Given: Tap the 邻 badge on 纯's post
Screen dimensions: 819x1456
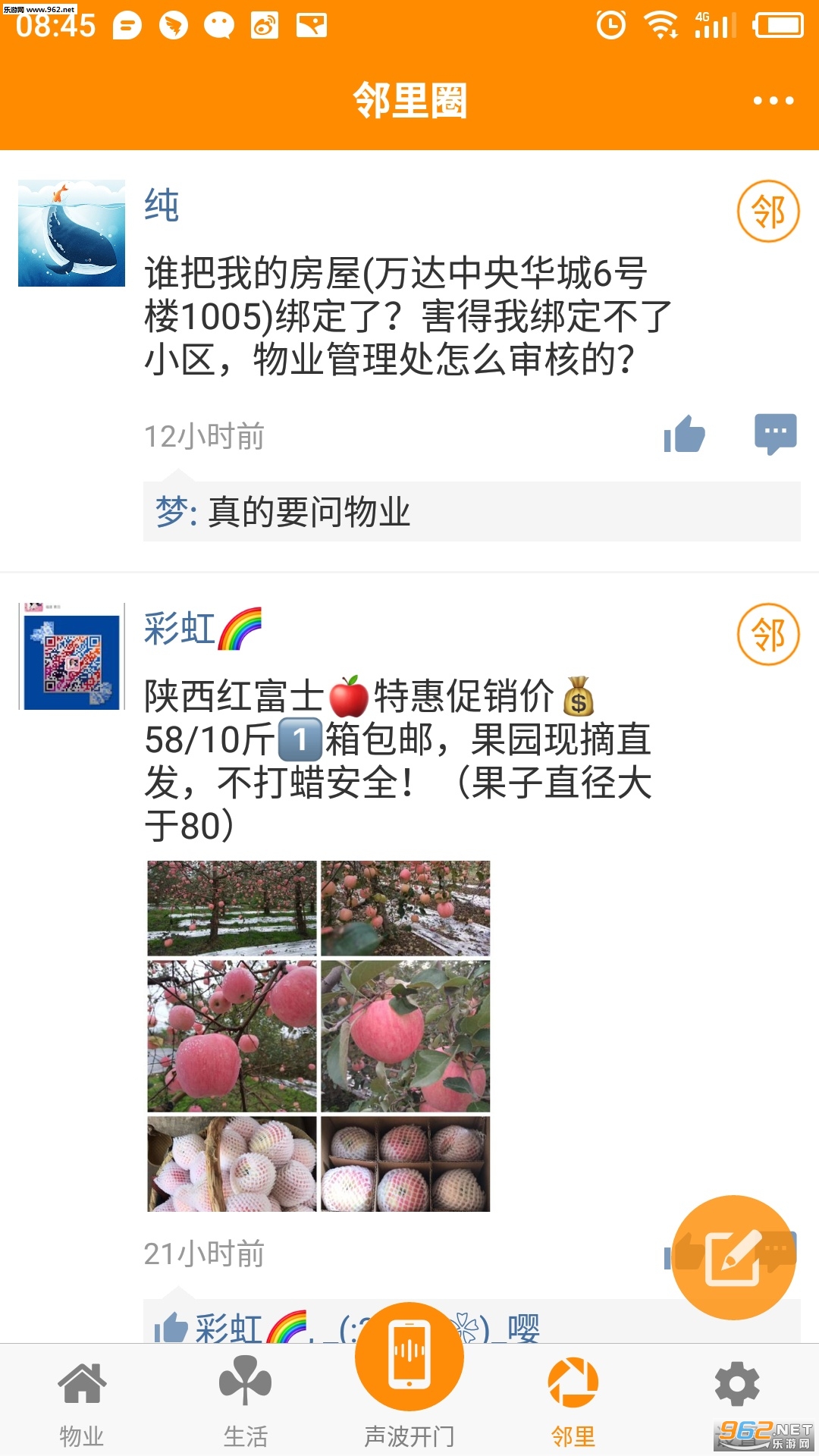Looking at the screenshot, I should click(768, 212).
